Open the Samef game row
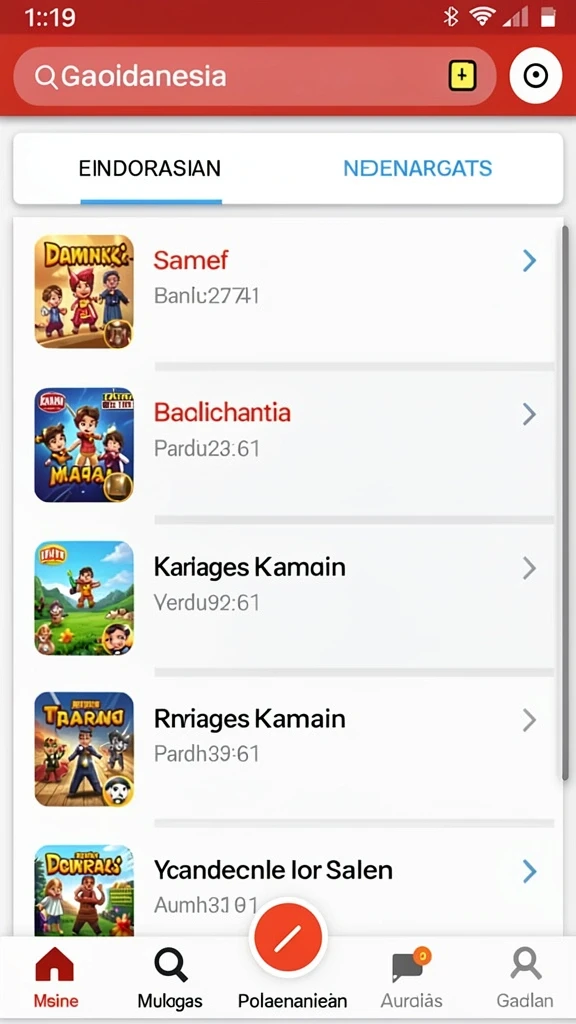This screenshot has width=576, height=1024. tap(287, 291)
